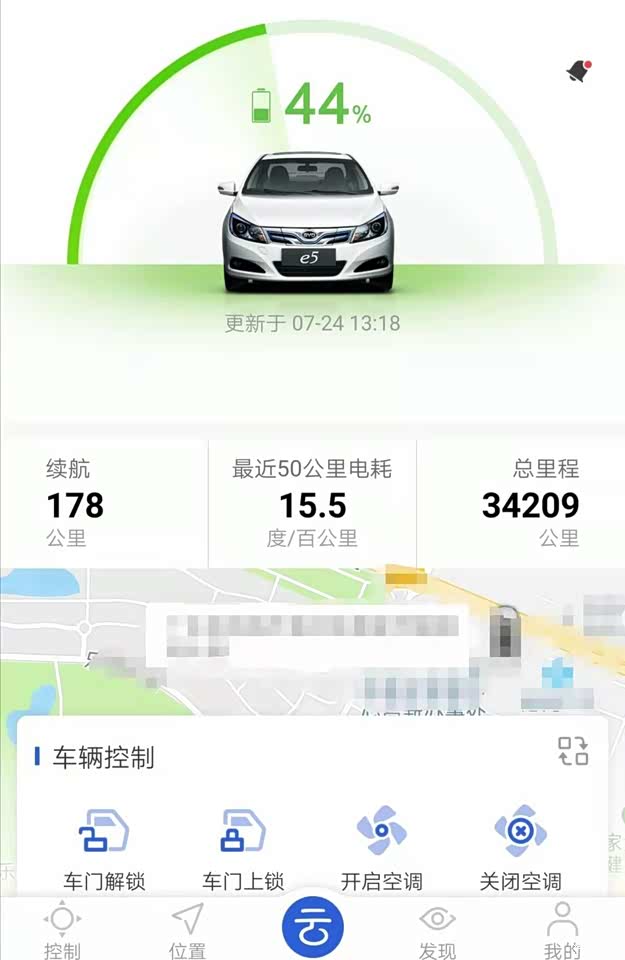The image size is (625, 960).
Task: Open the 我的 profile tab
Action: point(562,930)
